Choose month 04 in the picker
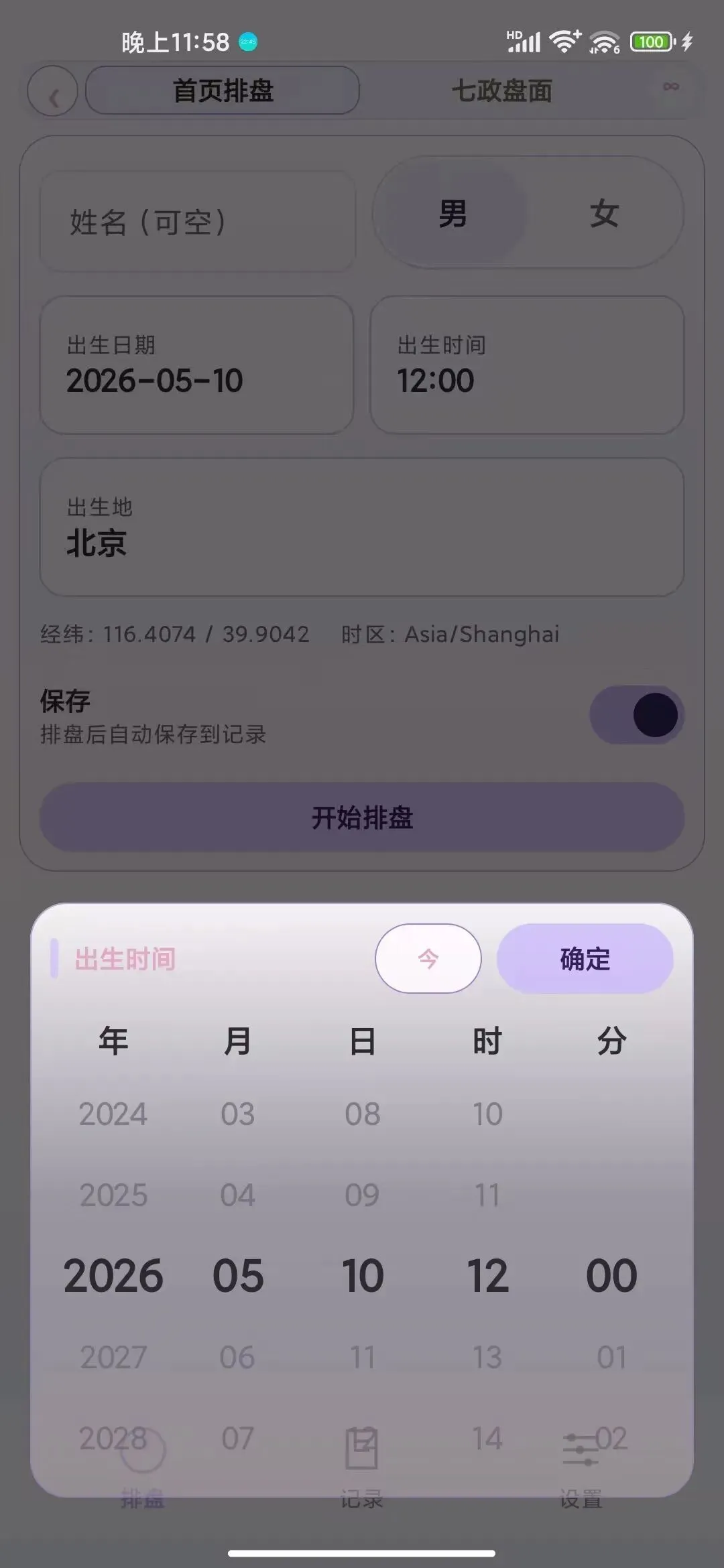This screenshot has height=1568, width=724. (x=237, y=1195)
